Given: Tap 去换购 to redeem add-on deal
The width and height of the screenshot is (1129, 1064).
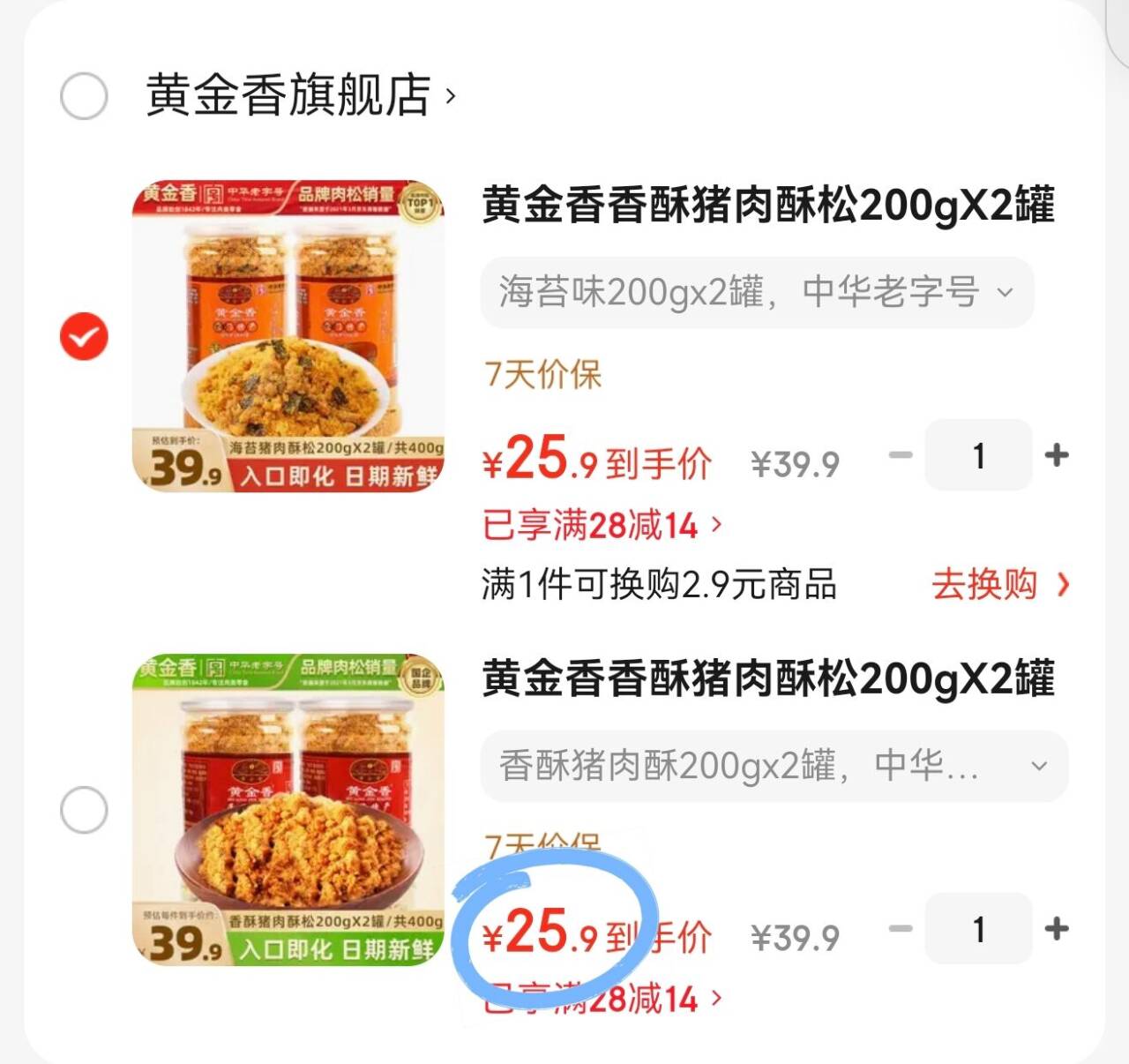Looking at the screenshot, I should coord(999,584).
